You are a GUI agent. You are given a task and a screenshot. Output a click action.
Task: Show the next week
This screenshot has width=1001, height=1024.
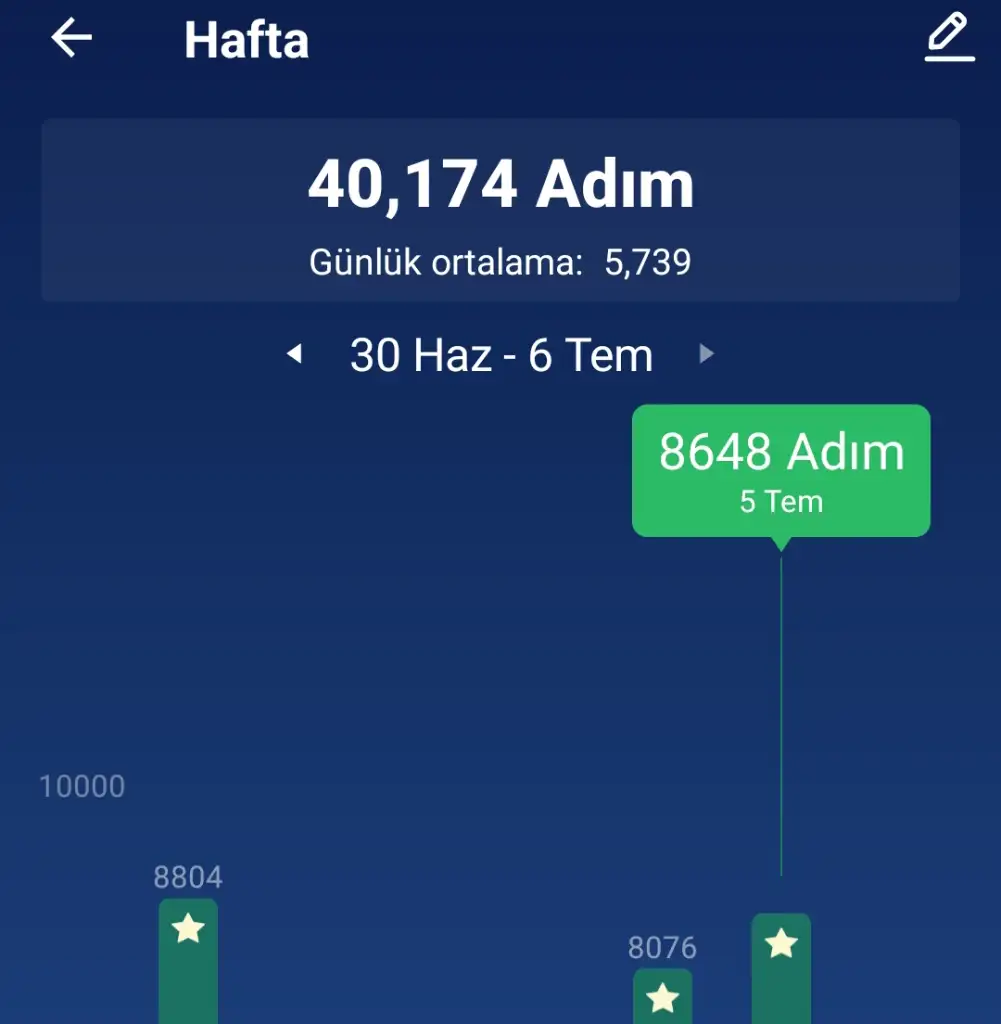tap(706, 354)
